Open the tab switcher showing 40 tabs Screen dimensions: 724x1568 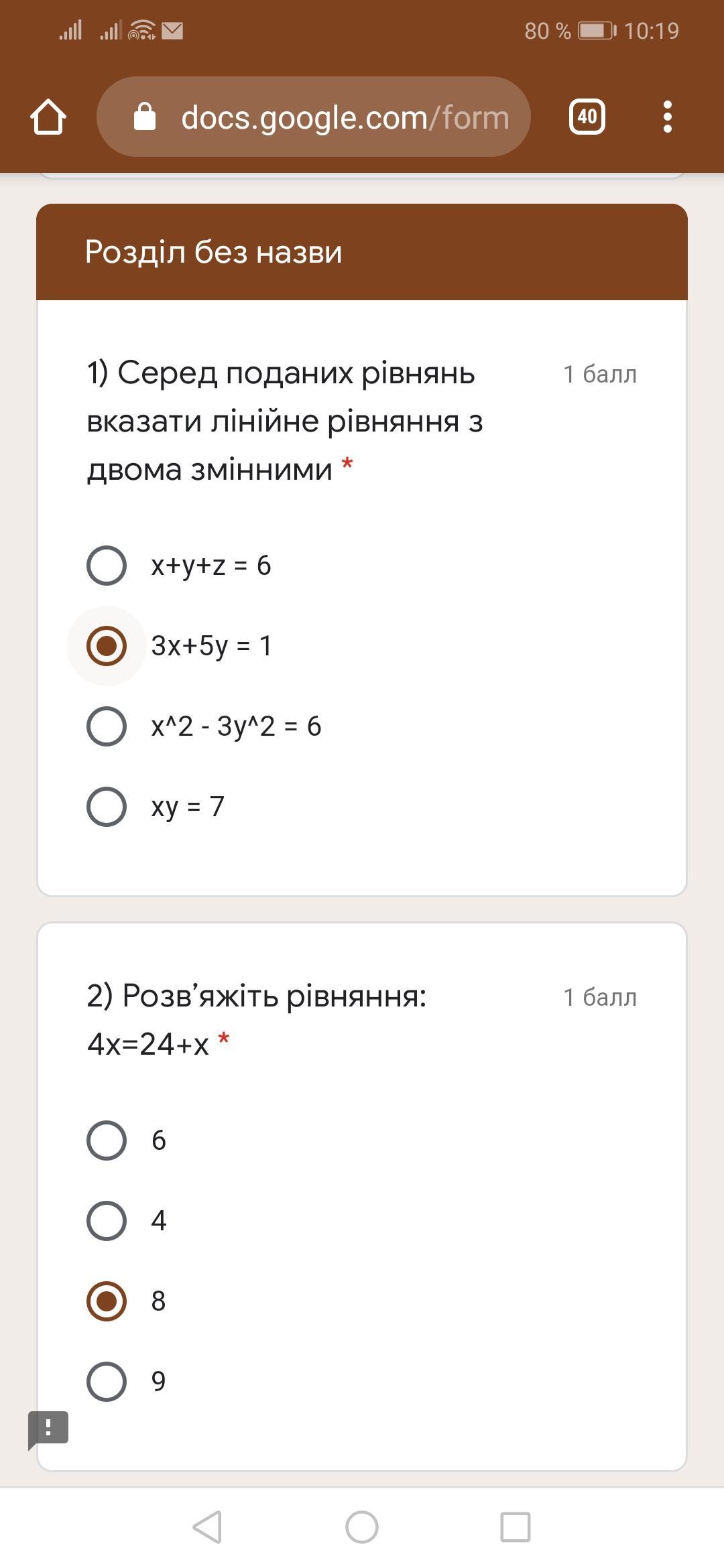587,117
